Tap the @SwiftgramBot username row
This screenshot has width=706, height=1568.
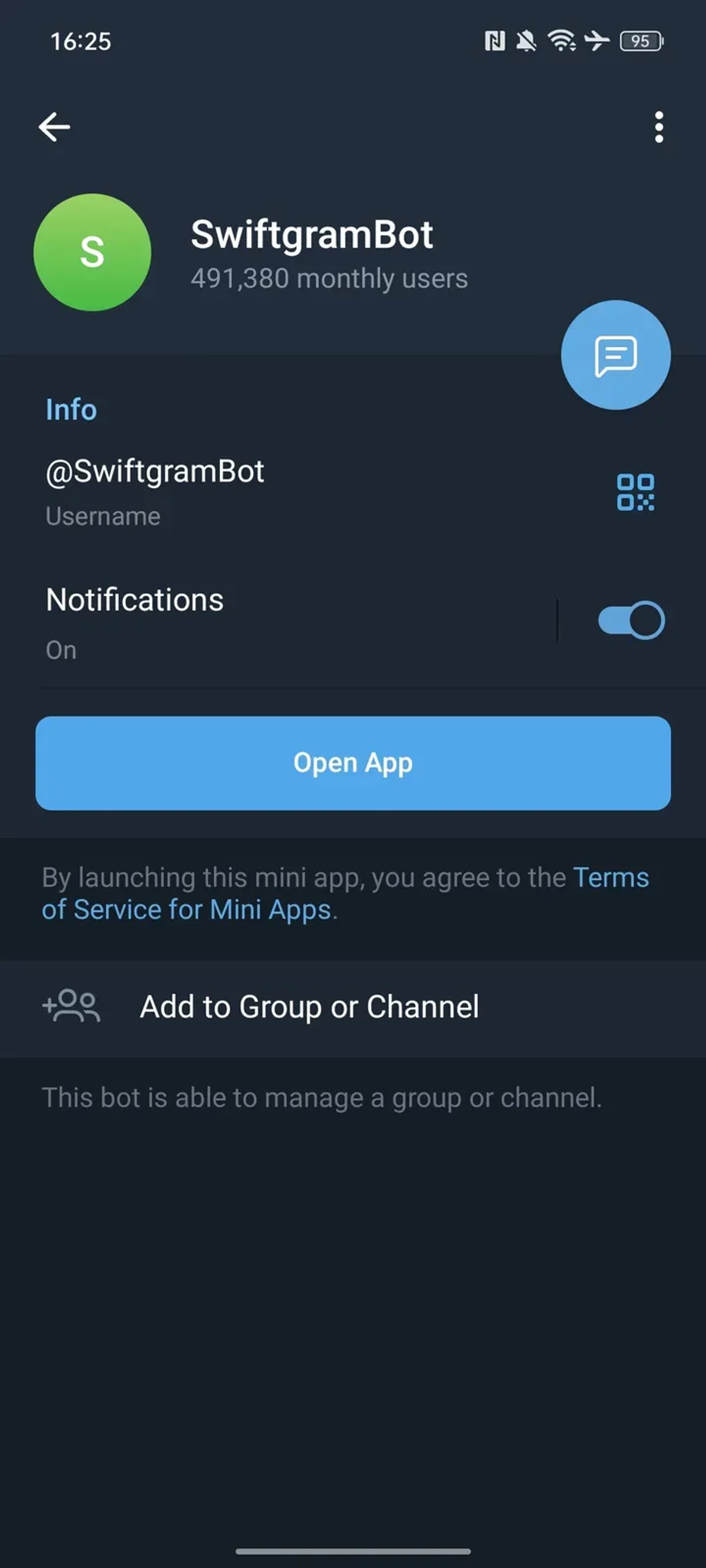[x=244, y=491]
